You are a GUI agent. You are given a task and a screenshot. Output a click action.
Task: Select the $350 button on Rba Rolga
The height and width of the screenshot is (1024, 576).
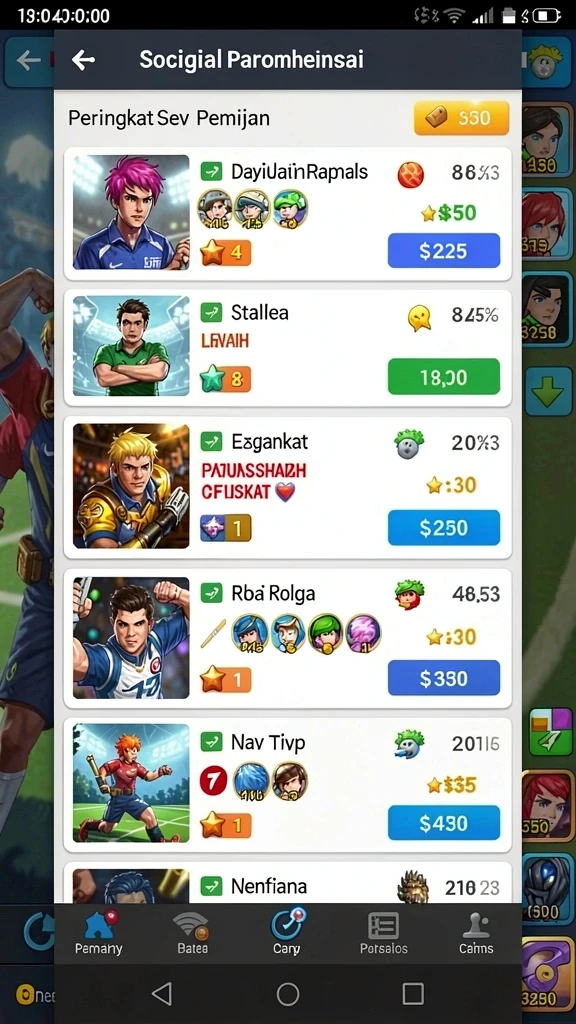point(443,678)
